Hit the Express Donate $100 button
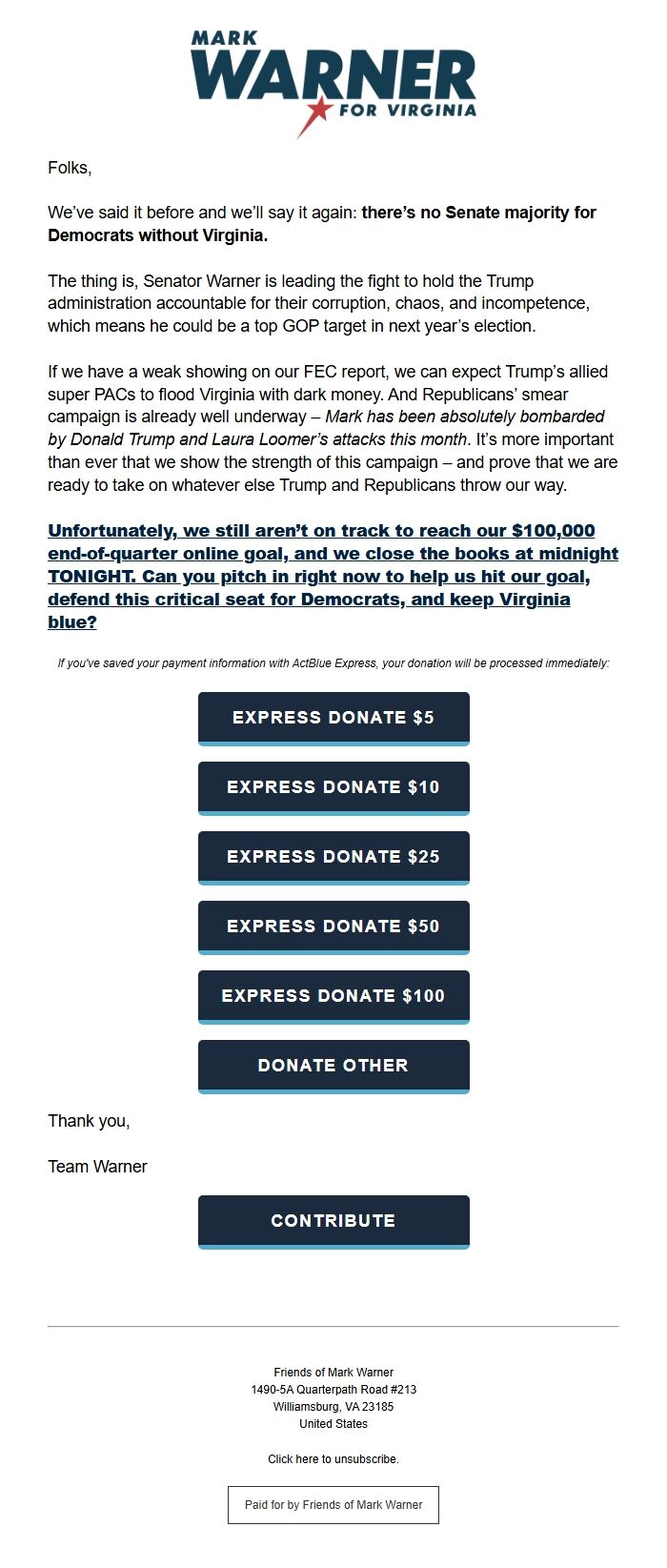 (333, 996)
